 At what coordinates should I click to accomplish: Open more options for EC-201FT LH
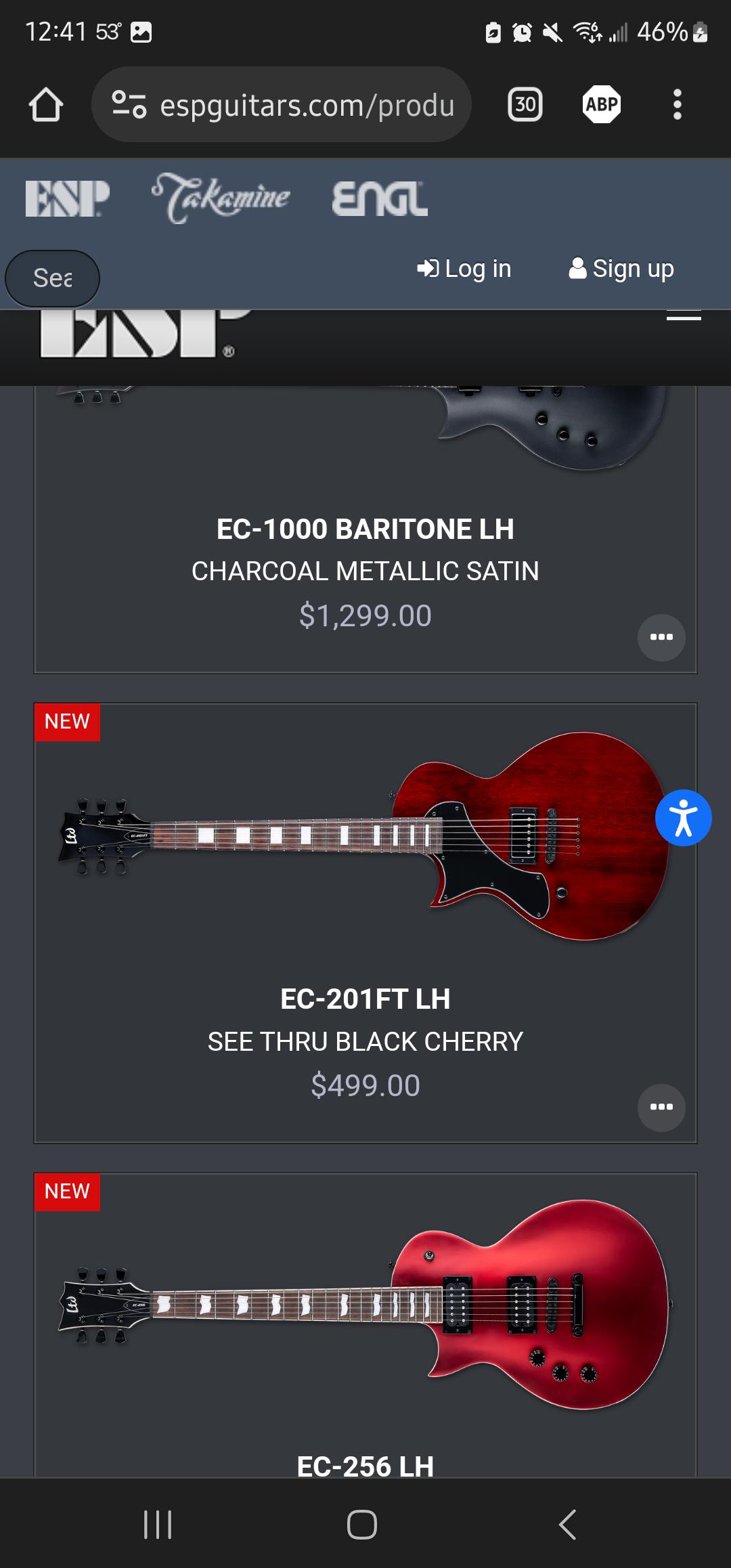click(x=661, y=1108)
